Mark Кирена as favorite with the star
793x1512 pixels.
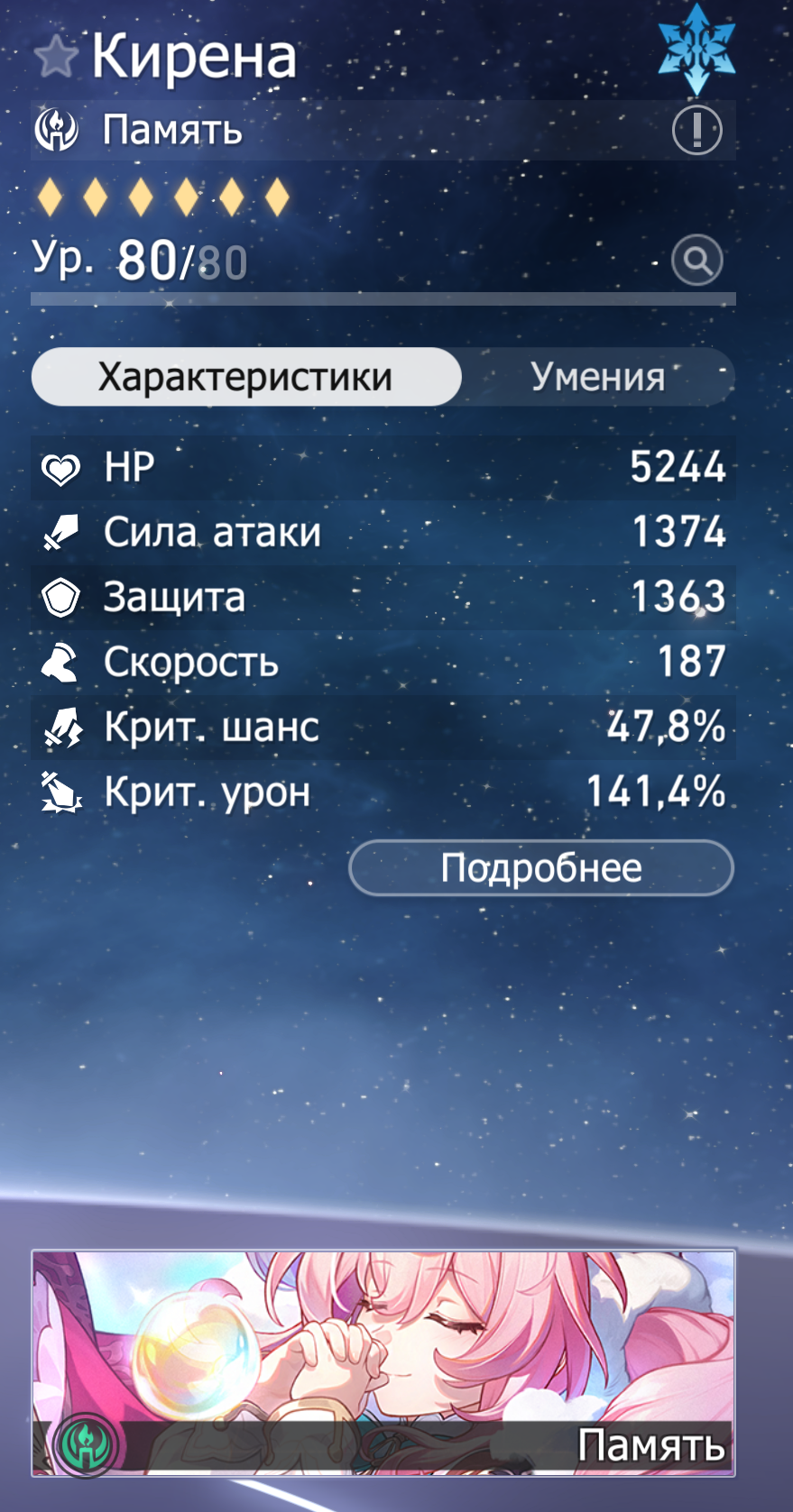[x=56, y=57]
